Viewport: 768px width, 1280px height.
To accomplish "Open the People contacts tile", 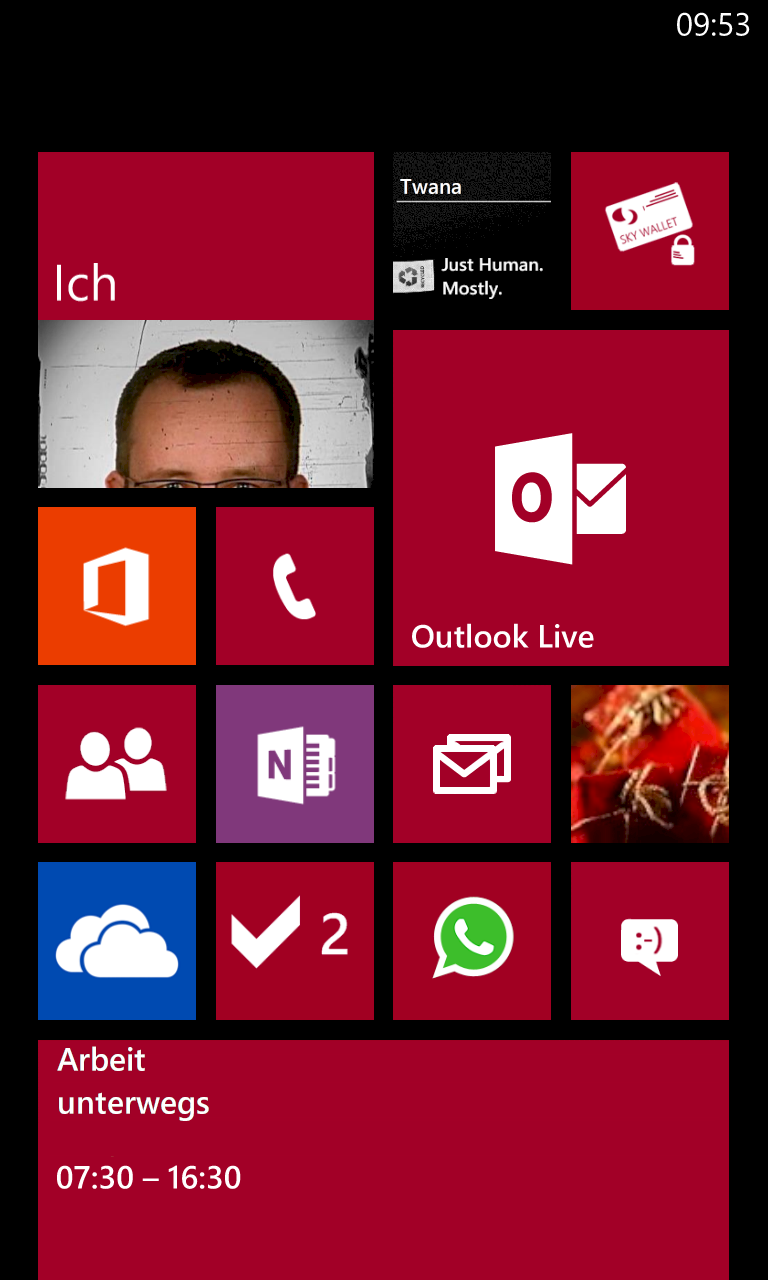I will tap(117, 764).
